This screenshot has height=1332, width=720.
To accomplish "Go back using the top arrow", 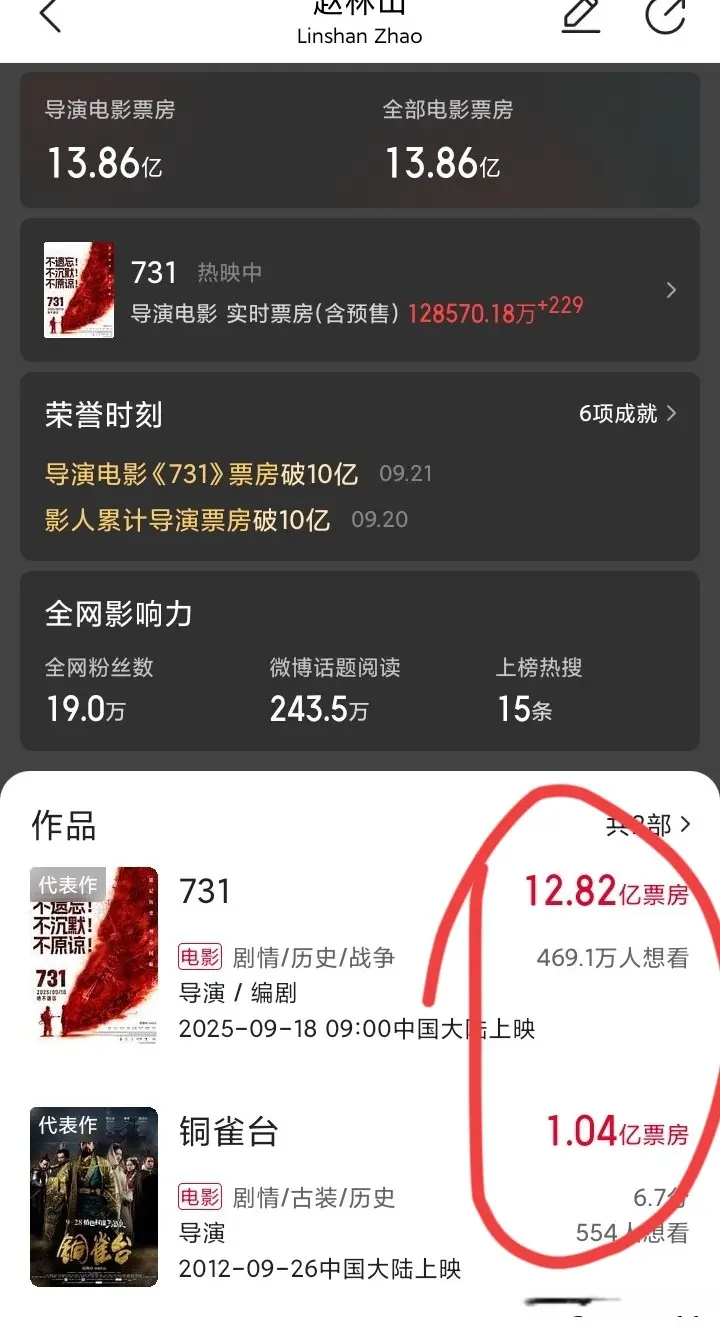I will point(49,16).
